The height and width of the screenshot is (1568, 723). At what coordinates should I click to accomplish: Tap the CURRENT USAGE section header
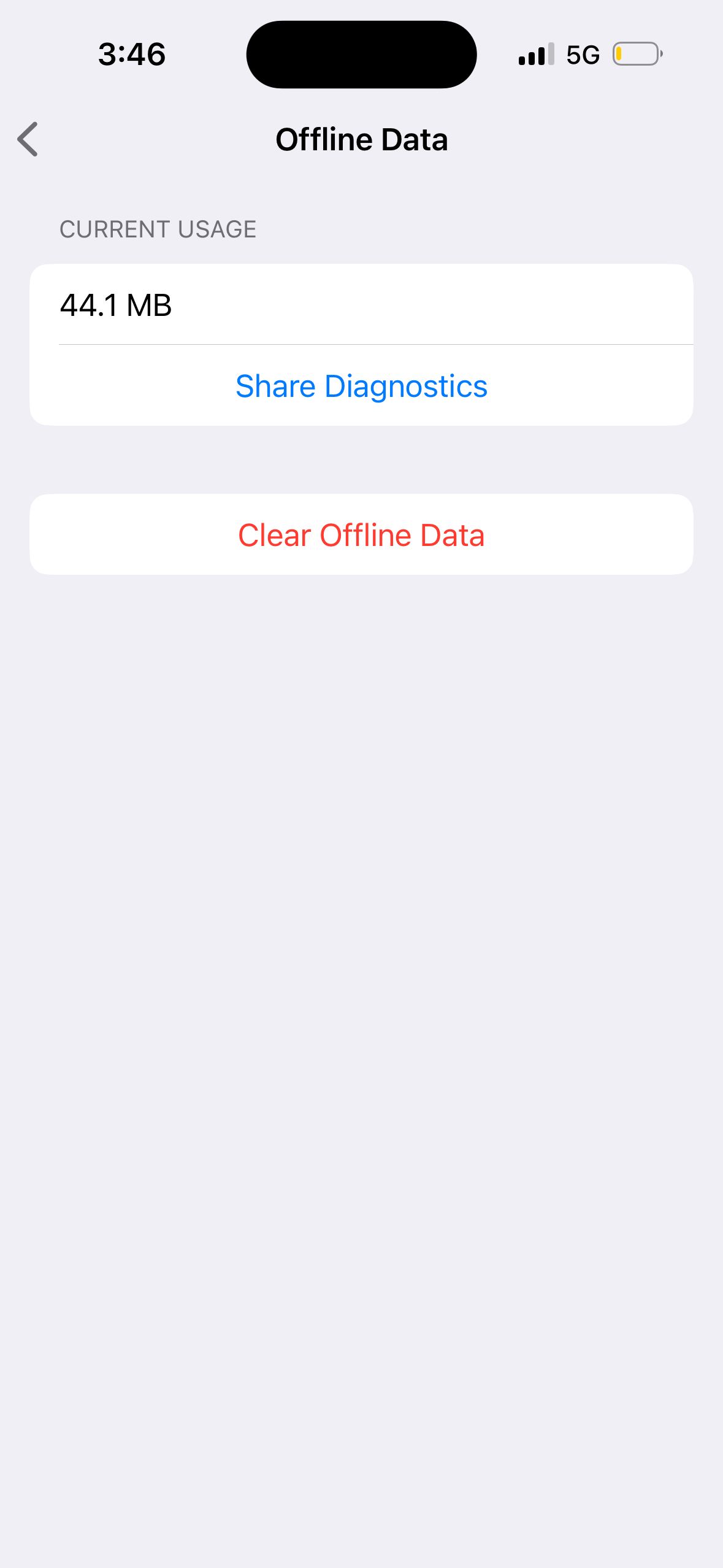click(x=158, y=229)
